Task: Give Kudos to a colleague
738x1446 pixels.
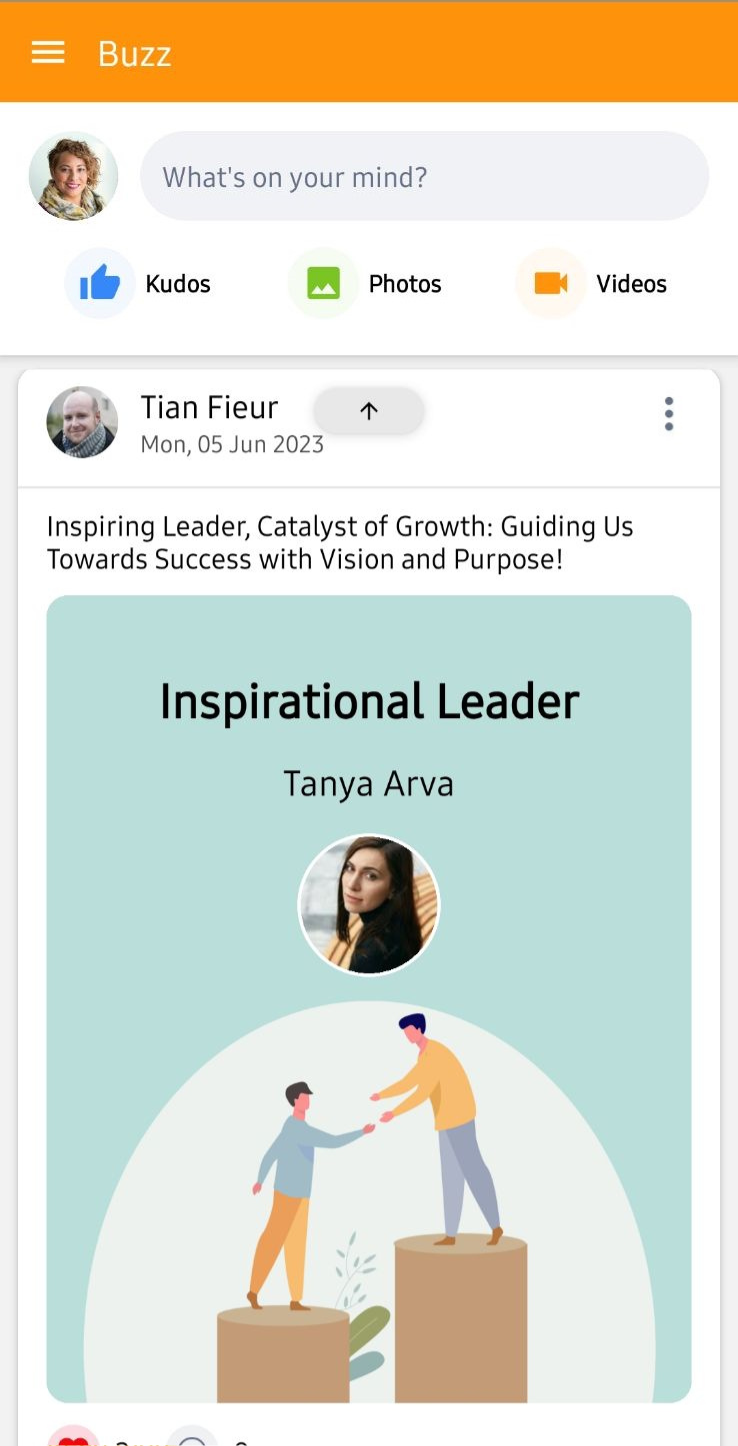Action: tap(138, 284)
